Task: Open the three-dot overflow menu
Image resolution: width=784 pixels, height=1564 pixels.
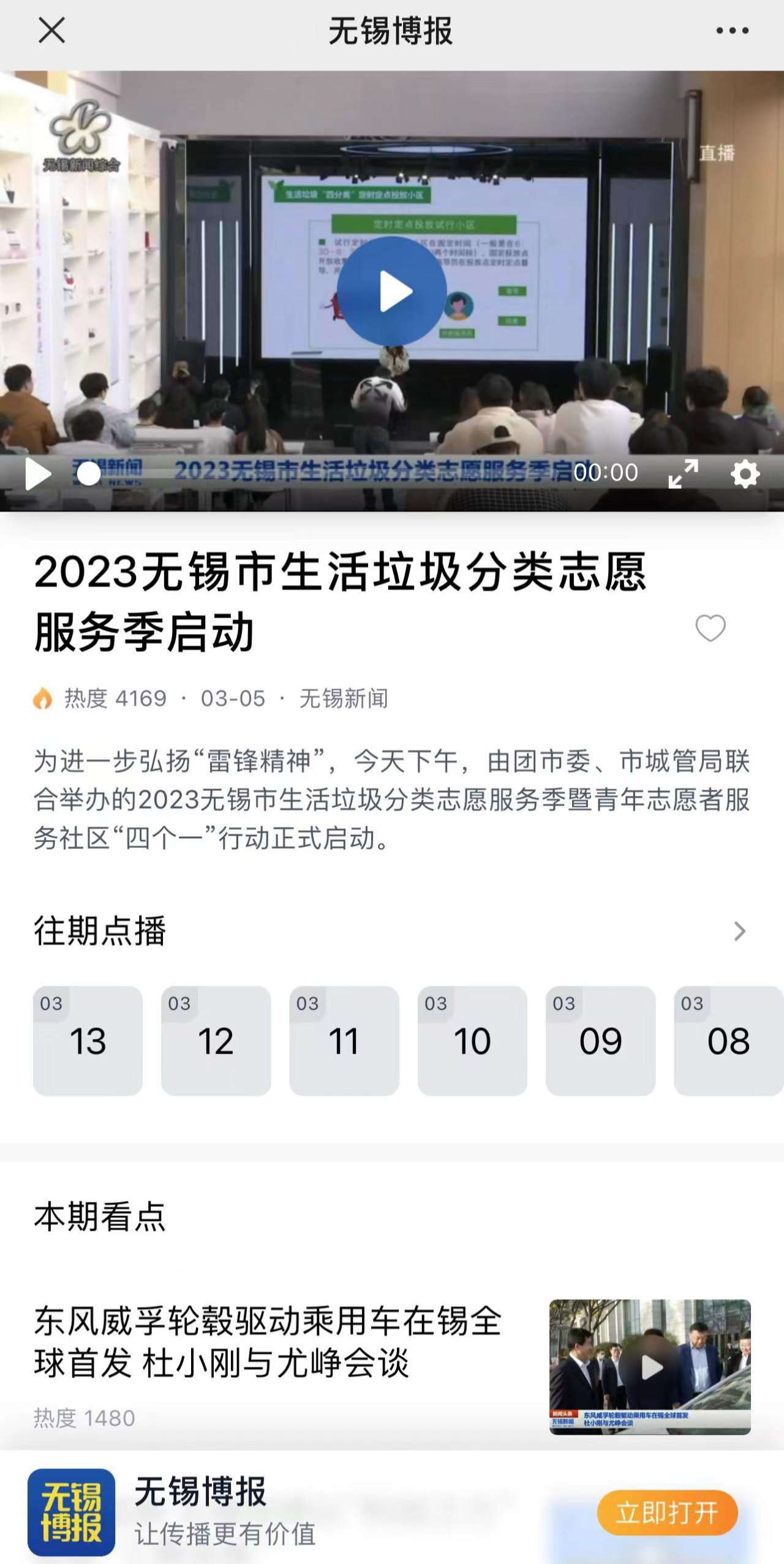Action: [x=732, y=31]
